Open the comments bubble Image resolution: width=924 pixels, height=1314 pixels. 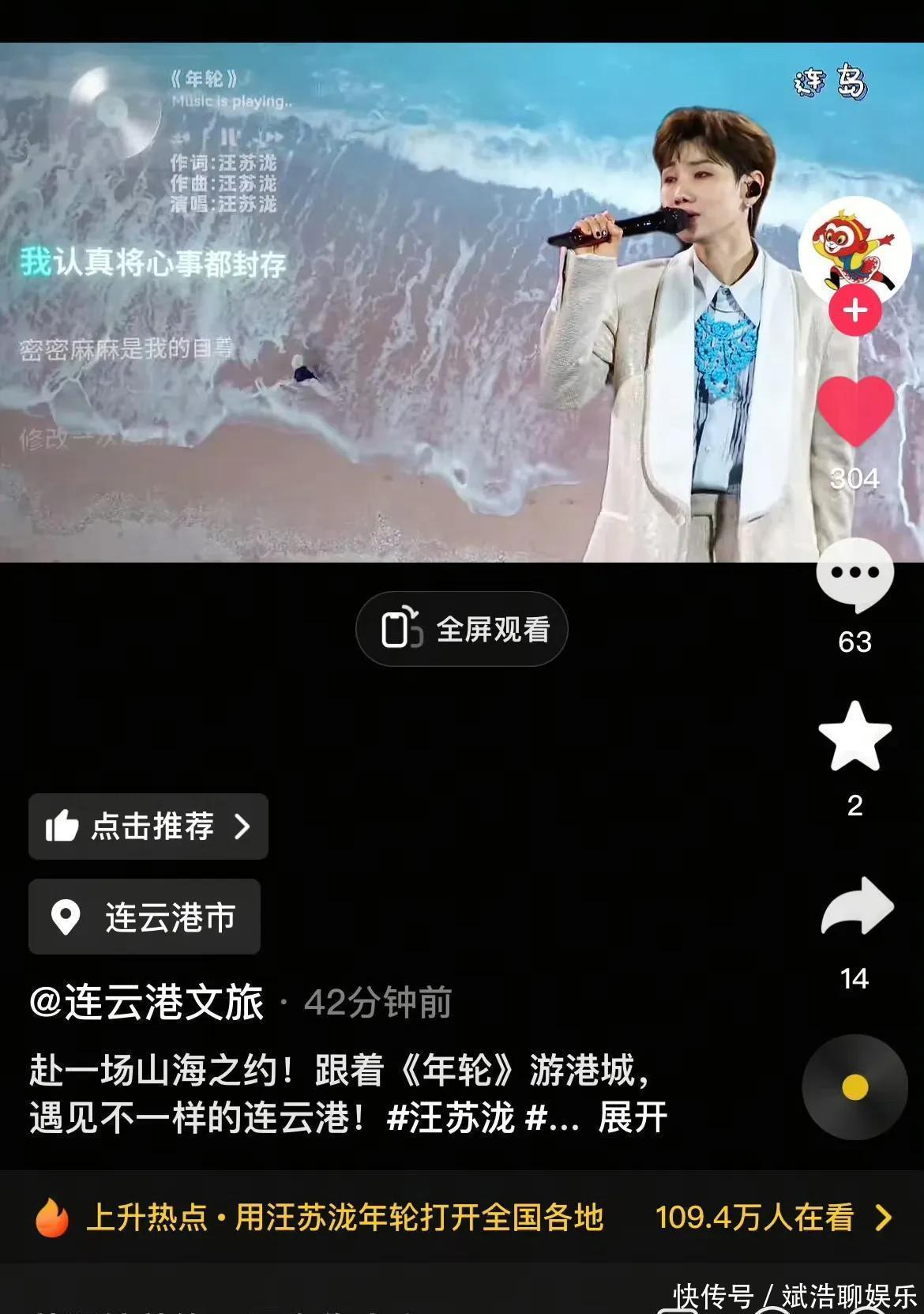(855, 574)
